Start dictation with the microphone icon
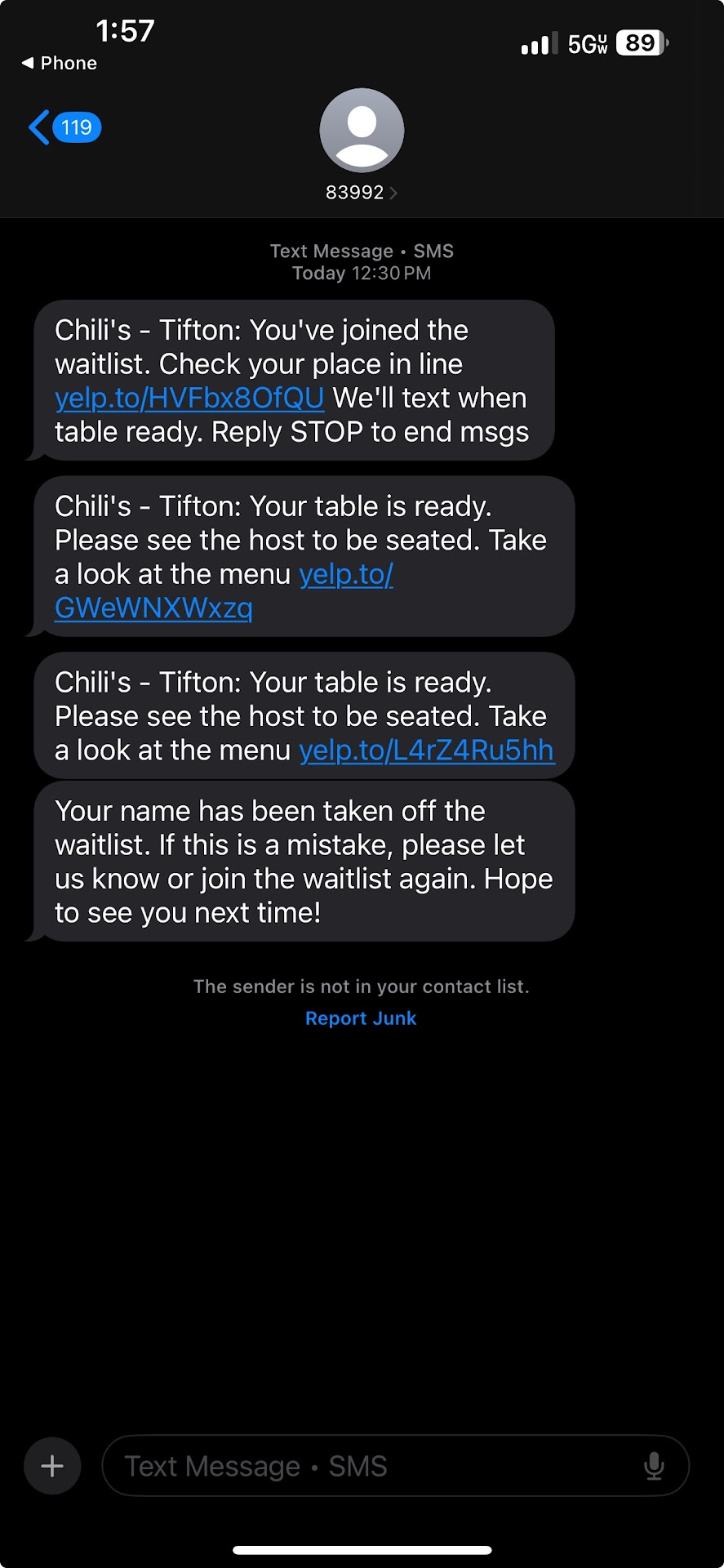 654,1466
